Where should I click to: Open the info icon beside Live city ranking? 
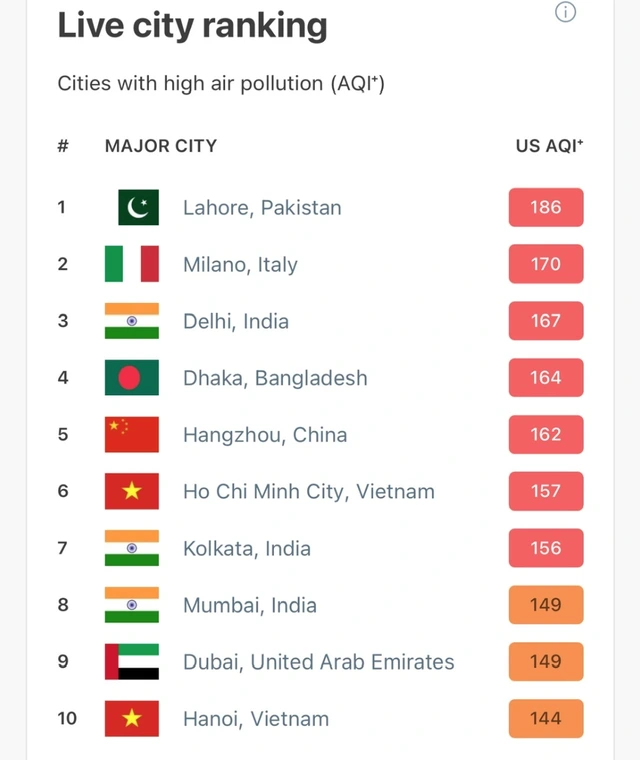[x=565, y=12]
